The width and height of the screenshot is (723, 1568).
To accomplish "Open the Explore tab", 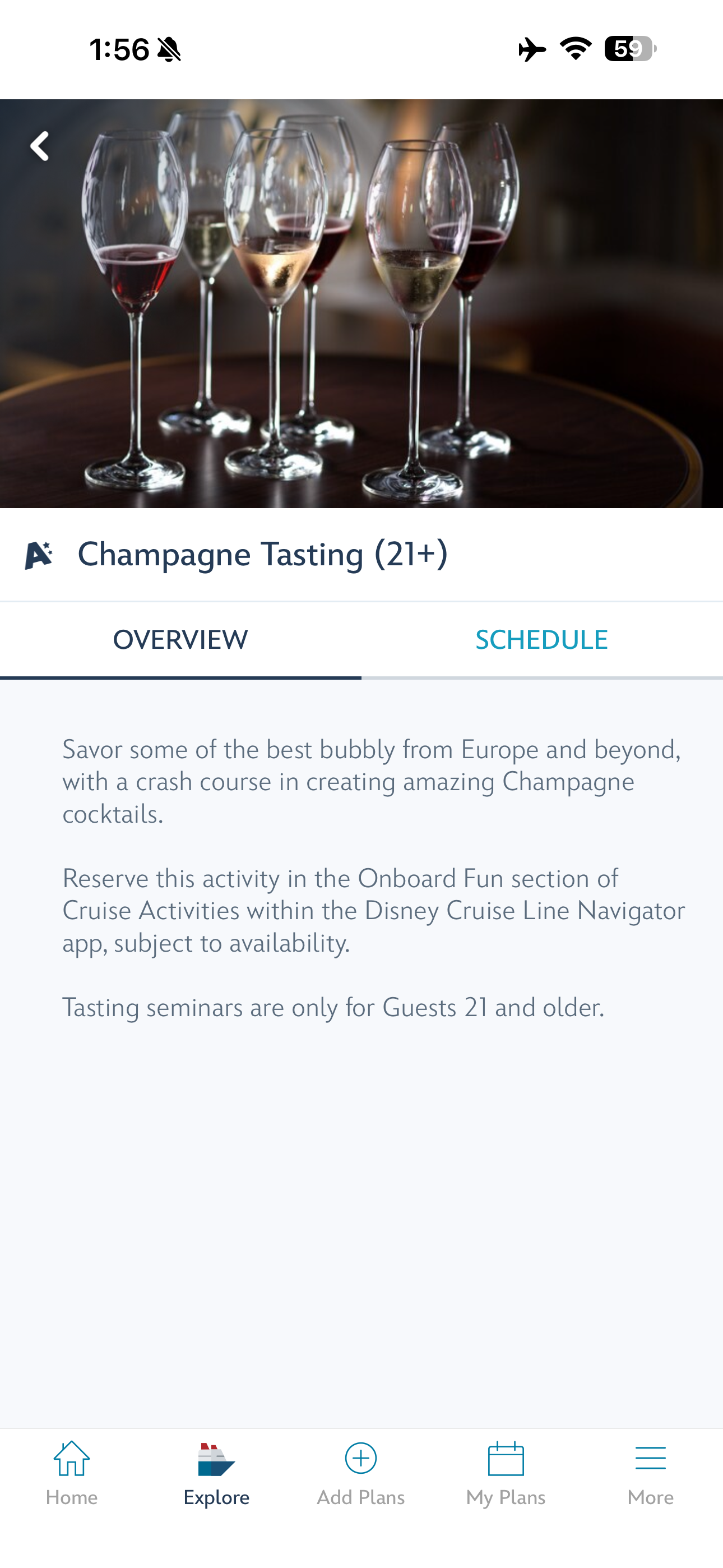I will click(x=217, y=1473).
